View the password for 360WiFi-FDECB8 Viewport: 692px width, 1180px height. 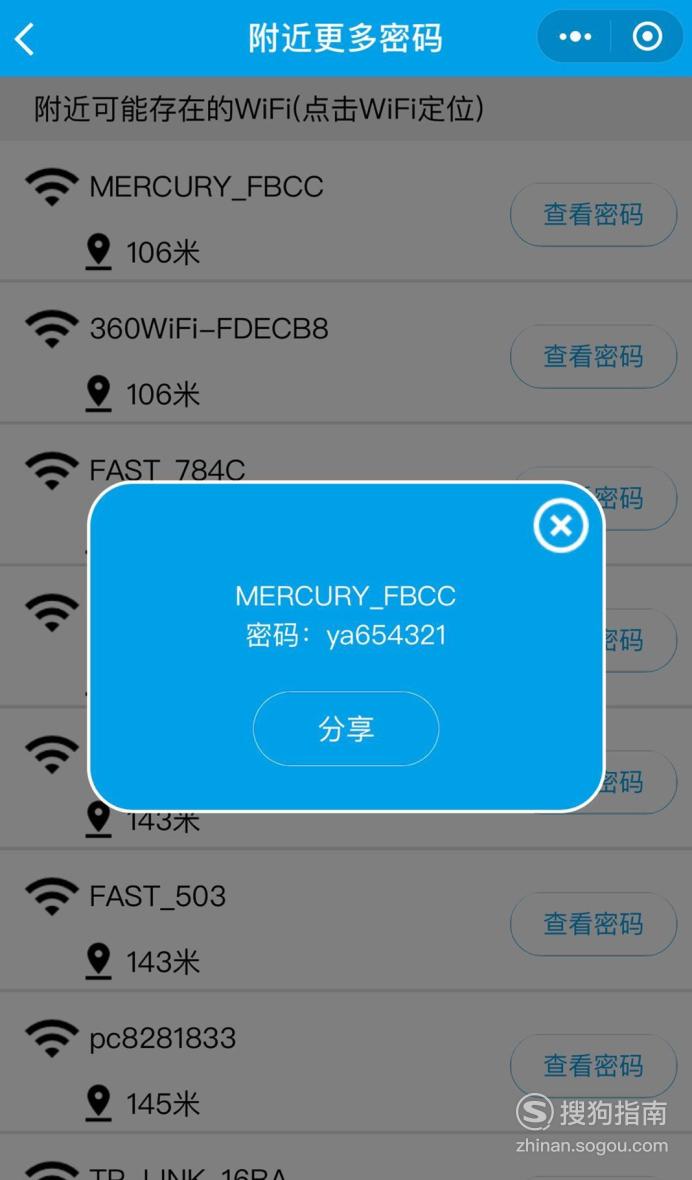(593, 356)
